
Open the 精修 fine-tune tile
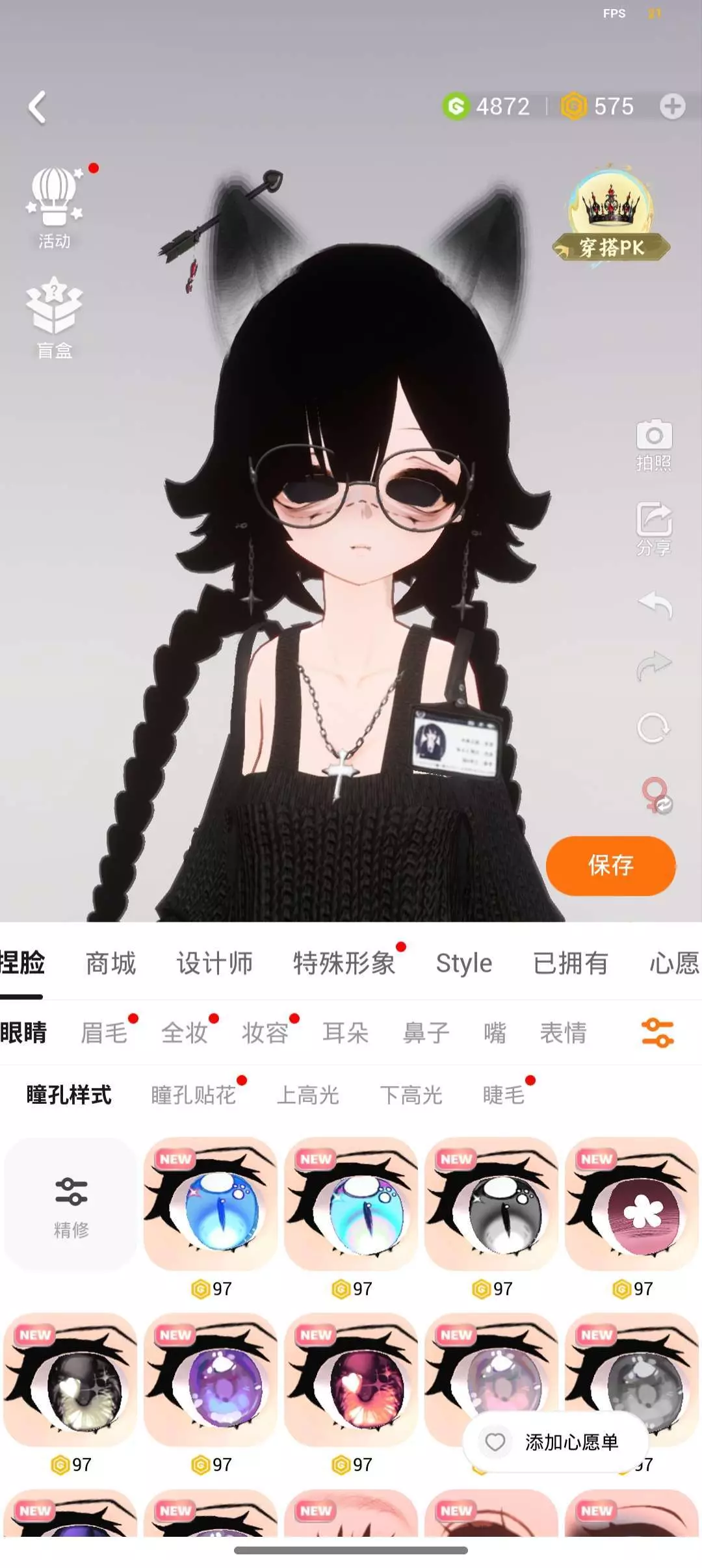pyautogui.click(x=71, y=1205)
